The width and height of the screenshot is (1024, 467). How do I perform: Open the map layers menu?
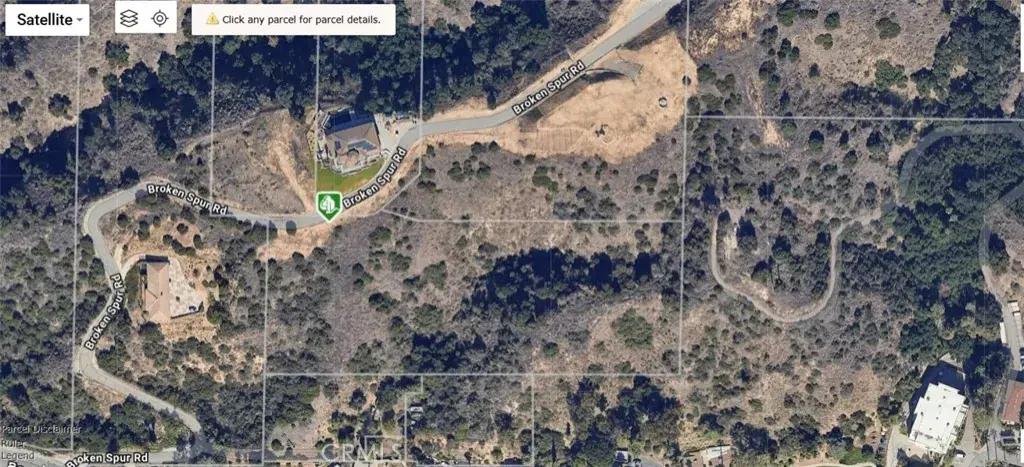129,18
